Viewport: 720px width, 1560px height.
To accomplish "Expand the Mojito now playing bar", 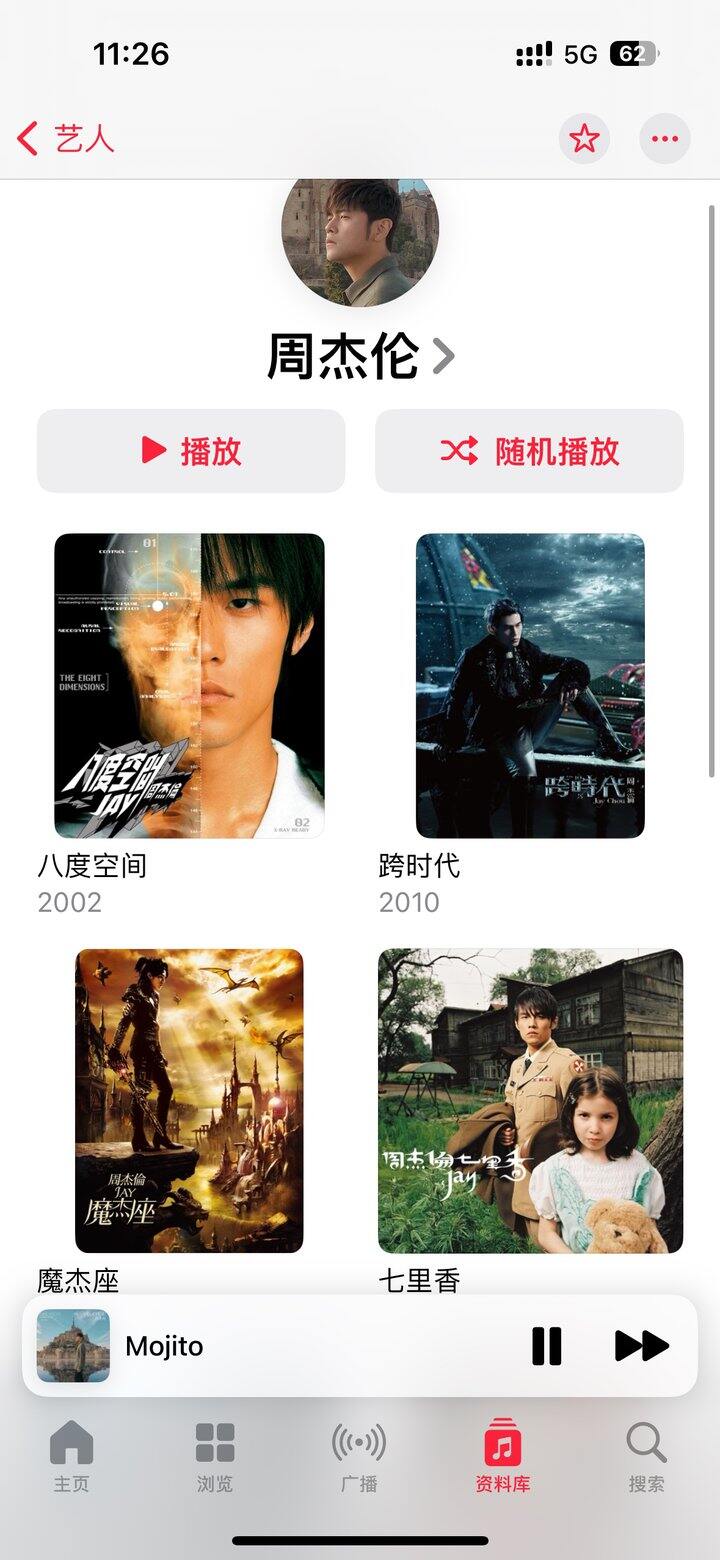I will coord(300,1346).
